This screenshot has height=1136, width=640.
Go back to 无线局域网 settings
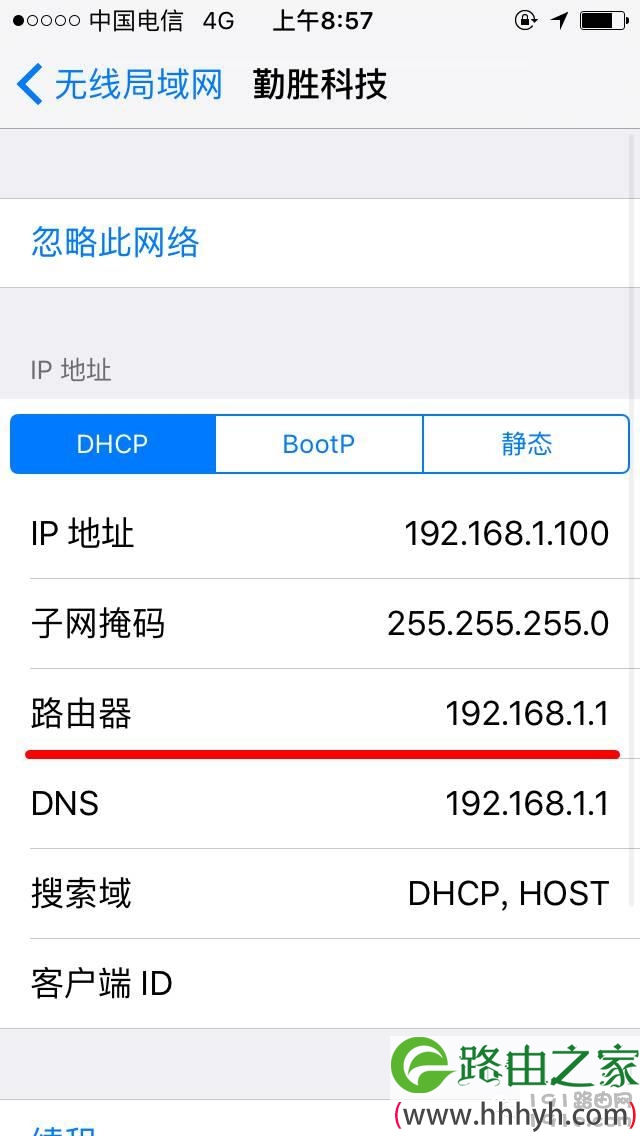tap(119, 85)
